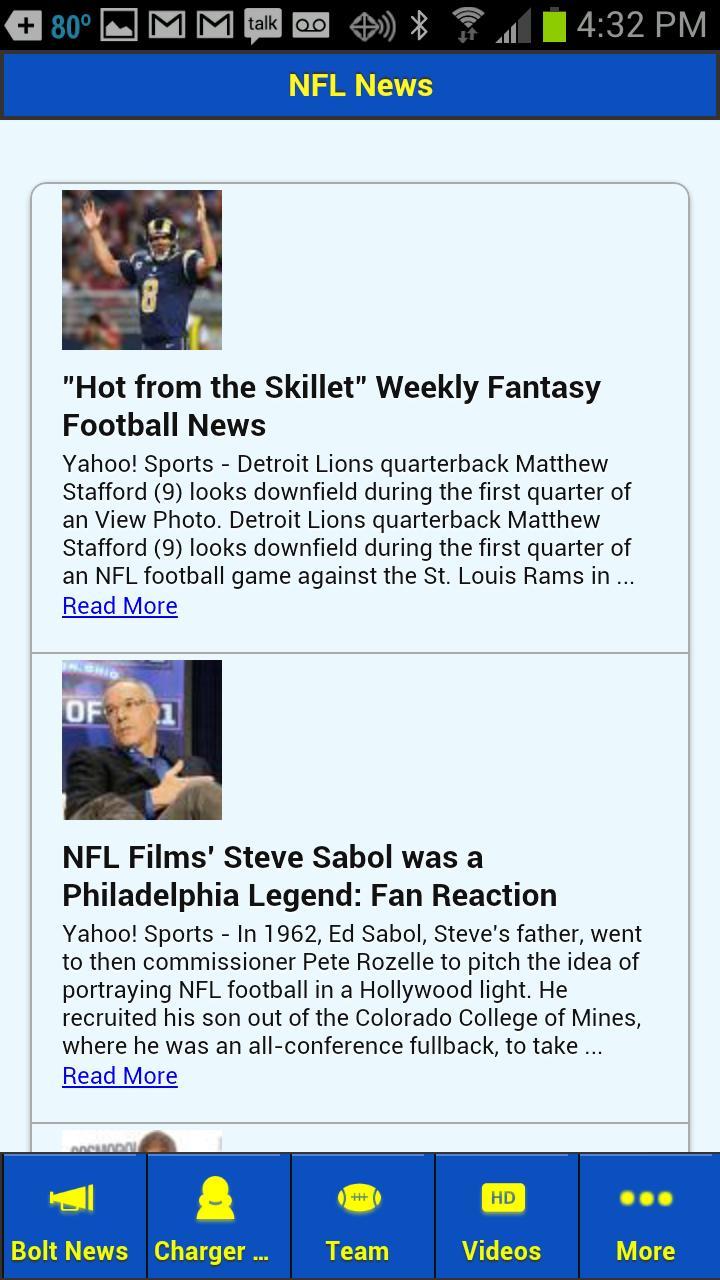Viewport: 720px width, 1280px height.
Task: Tap the Google Talk notification icon
Action: pyautogui.click(x=262, y=22)
